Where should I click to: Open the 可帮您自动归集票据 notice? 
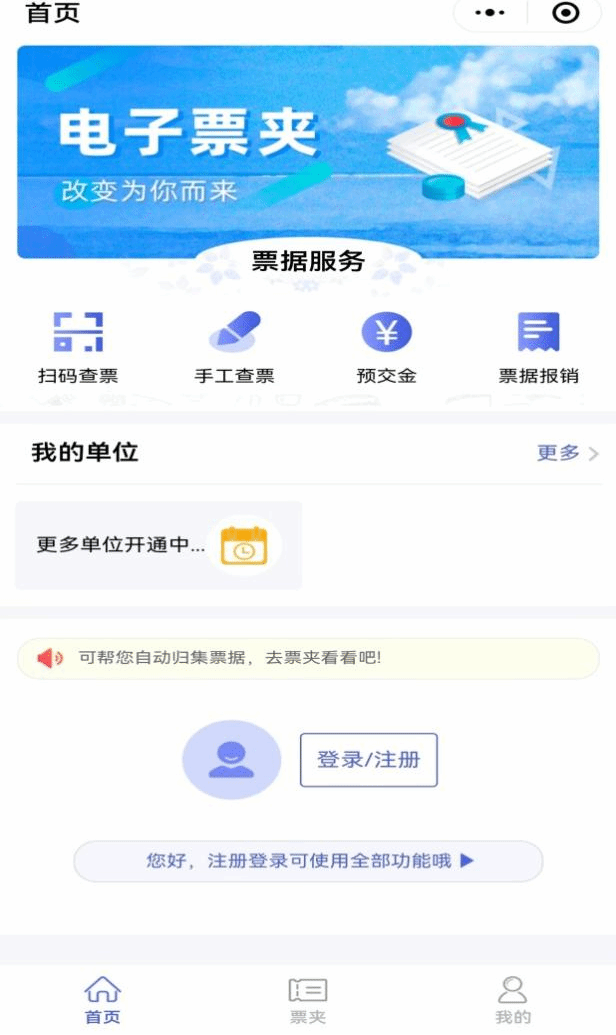308,658
